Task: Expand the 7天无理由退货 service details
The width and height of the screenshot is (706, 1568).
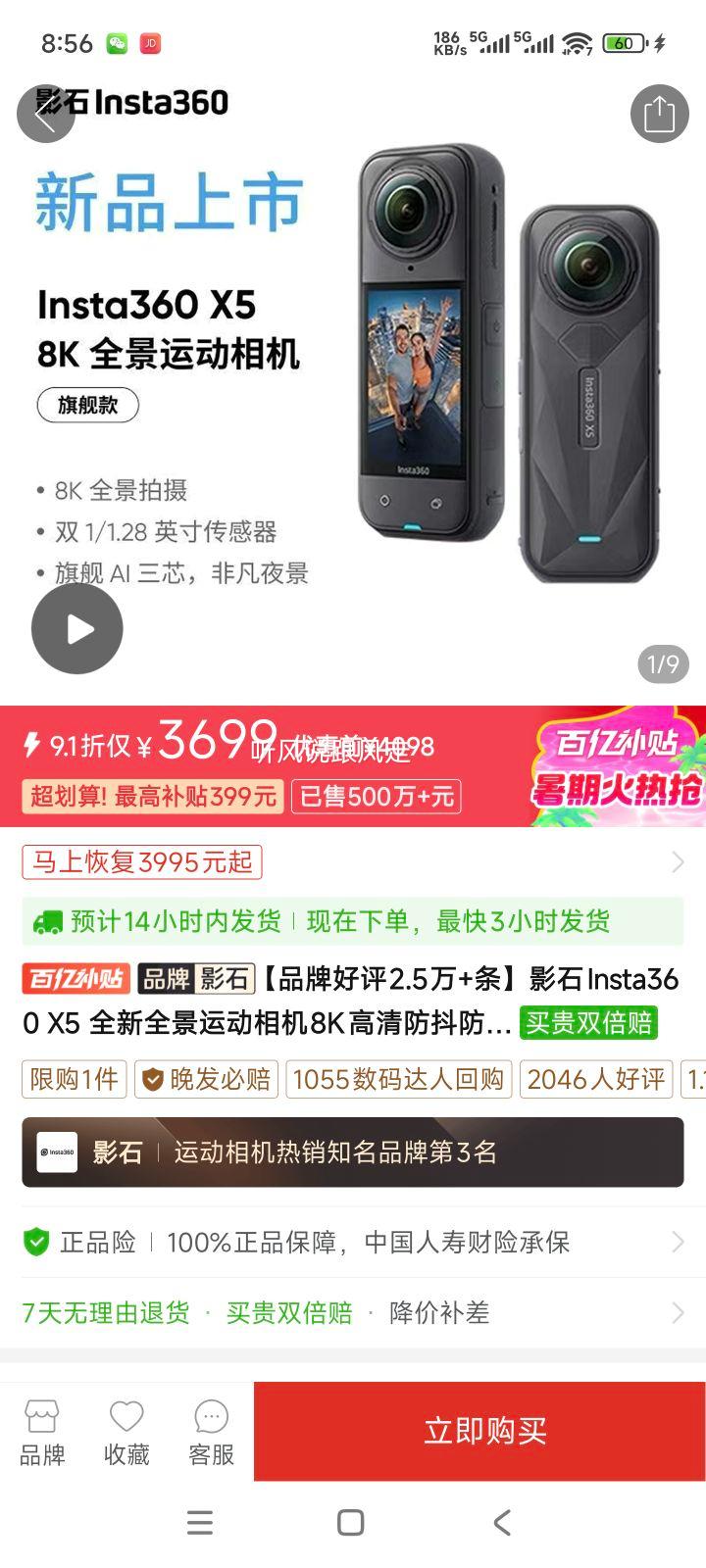Action: click(677, 1312)
